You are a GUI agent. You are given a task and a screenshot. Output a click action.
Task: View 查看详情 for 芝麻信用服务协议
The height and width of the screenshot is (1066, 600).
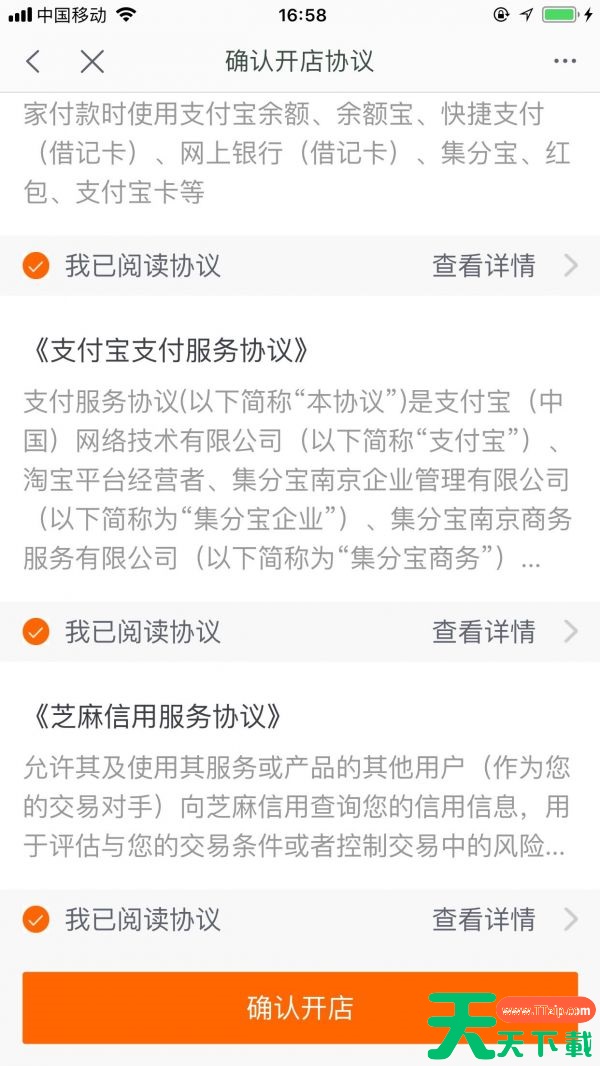(503, 919)
